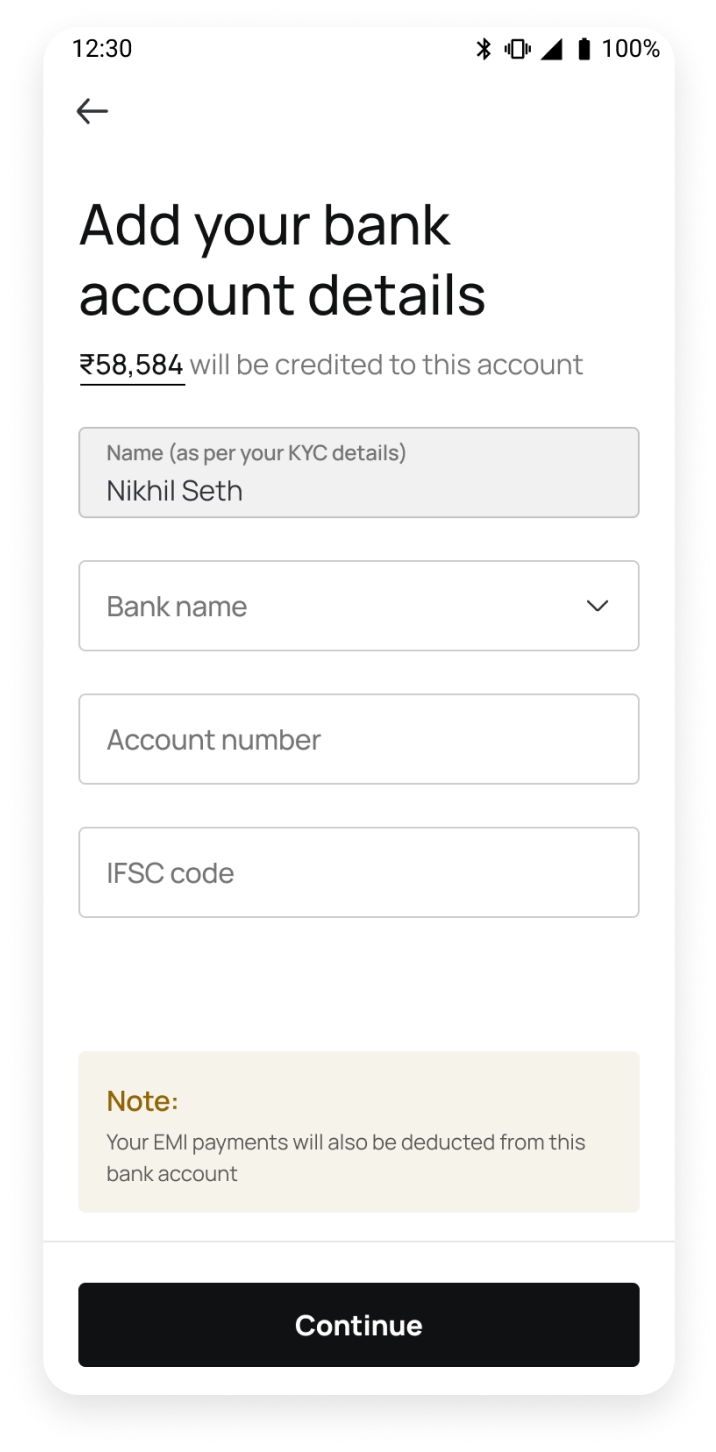The image size is (716, 1452).
Task: Go back using the arrow icon
Action: tap(92, 111)
